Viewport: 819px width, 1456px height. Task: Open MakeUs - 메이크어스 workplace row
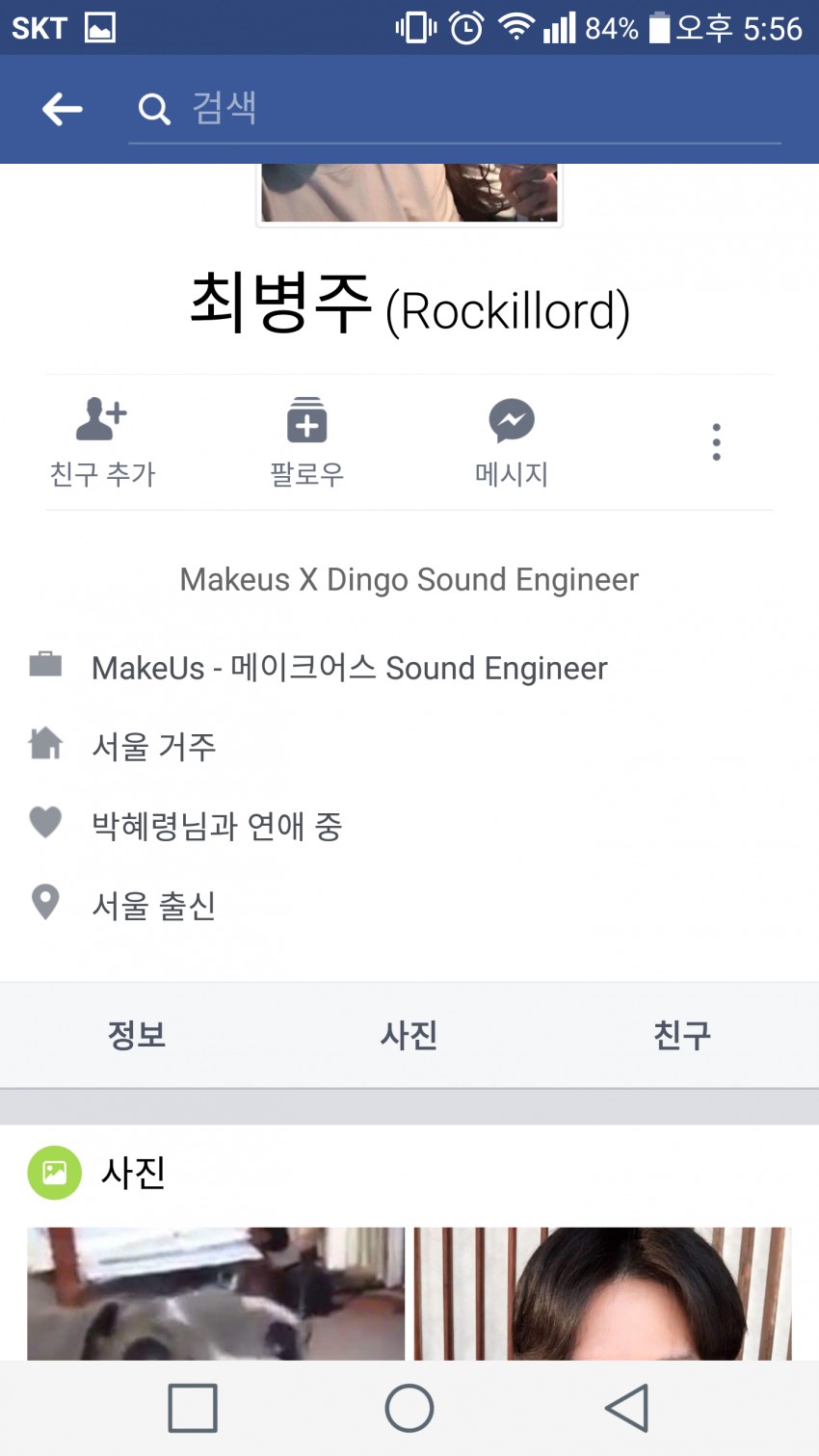click(349, 668)
